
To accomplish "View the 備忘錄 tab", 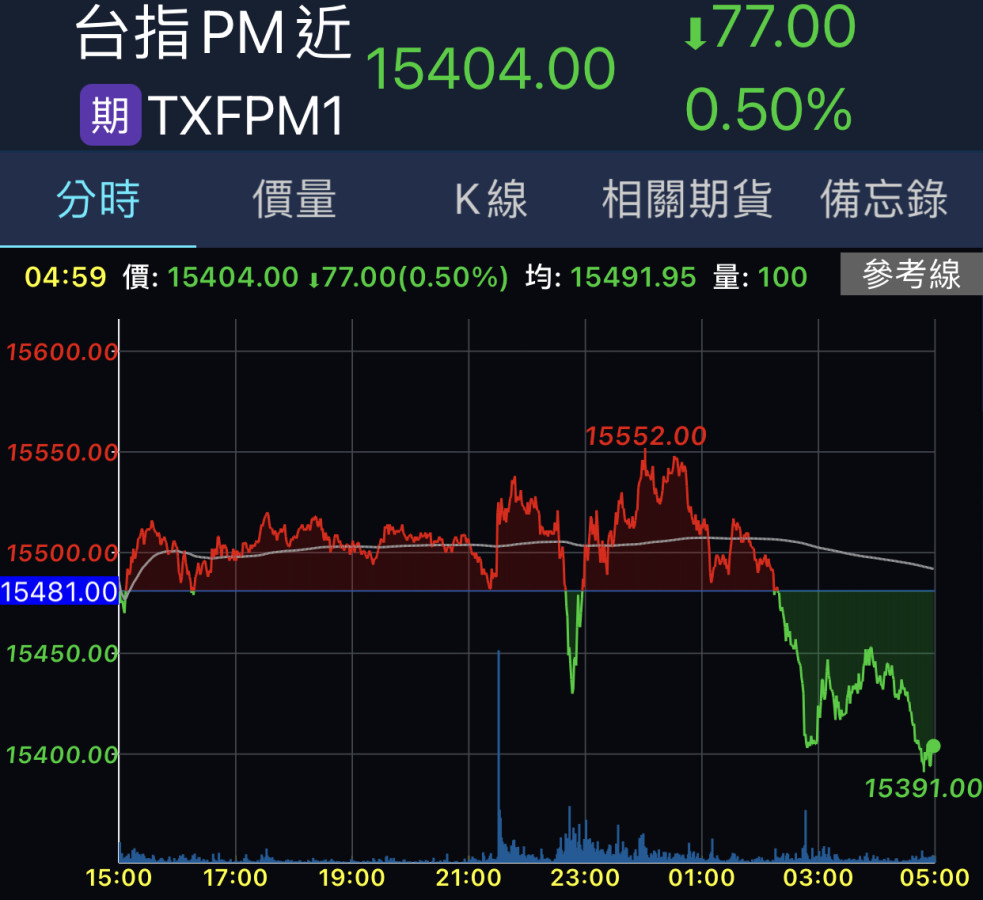I will [884, 201].
